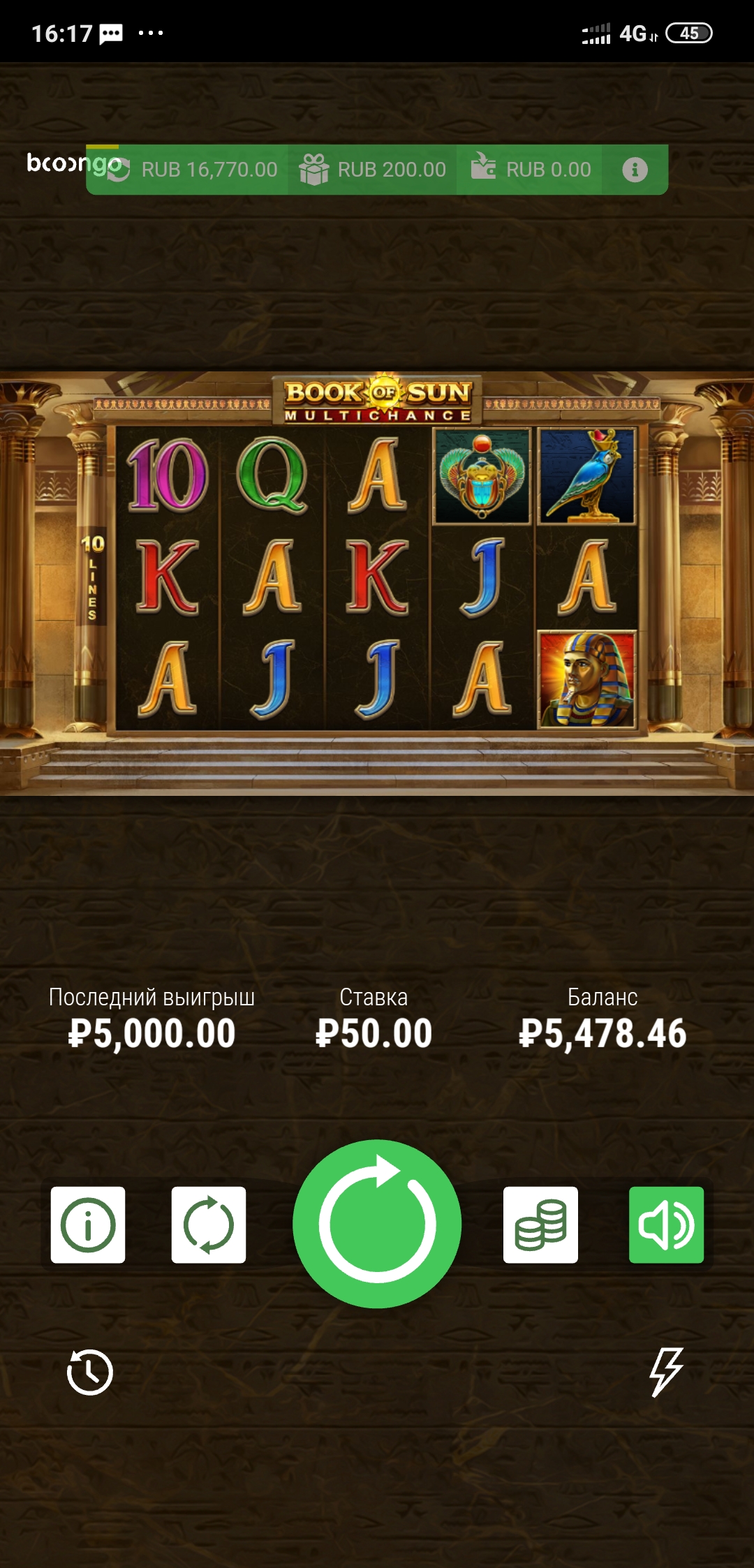Toggle turbo mode lightning icon
754x1568 pixels.
click(666, 1372)
